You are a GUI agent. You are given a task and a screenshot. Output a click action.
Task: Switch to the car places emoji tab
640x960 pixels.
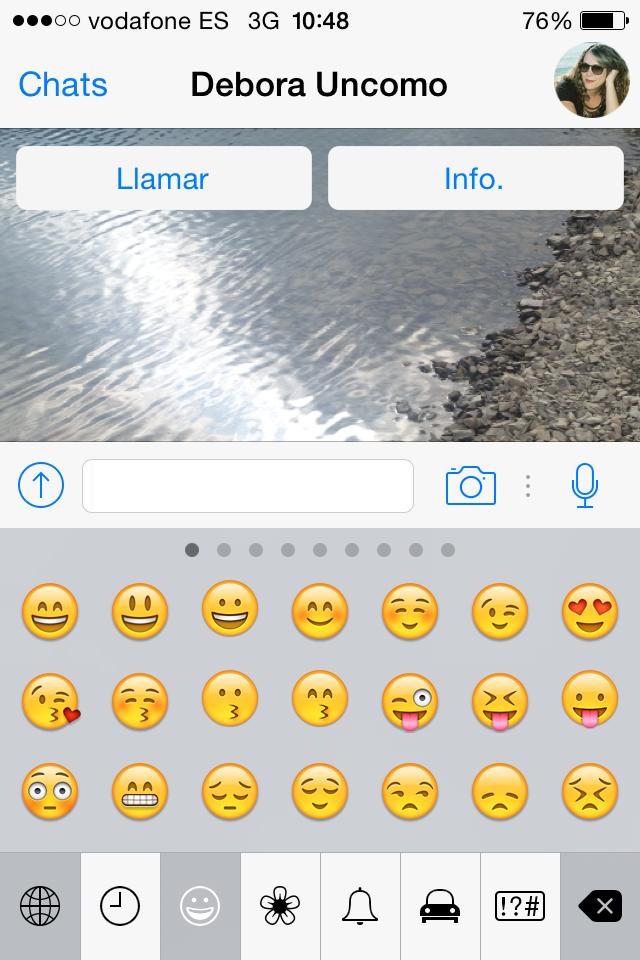440,906
